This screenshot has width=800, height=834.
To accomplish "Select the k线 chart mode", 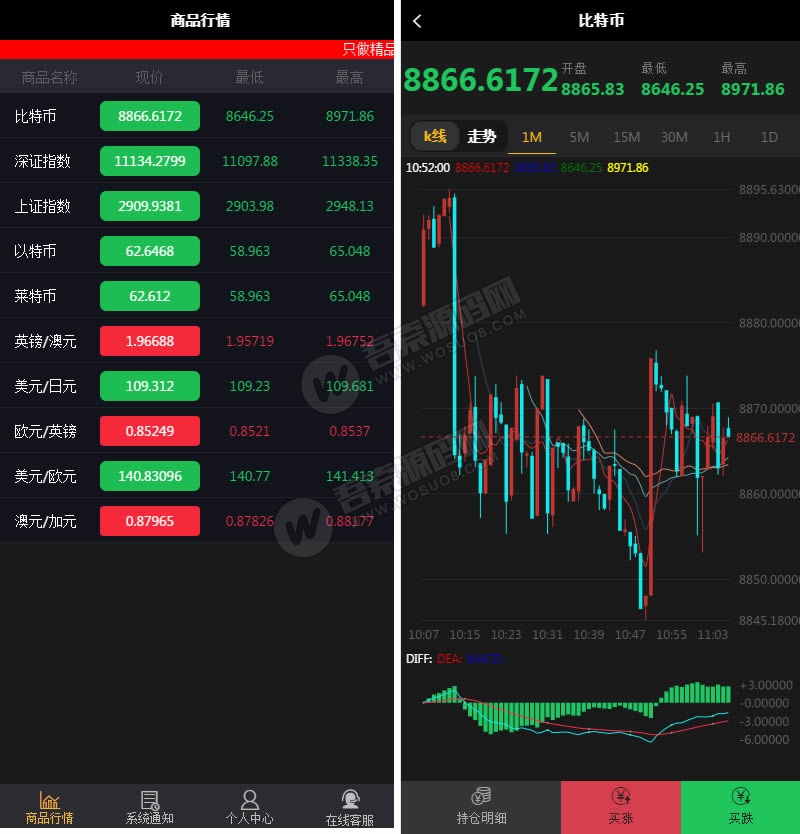I will pos(435,136).
